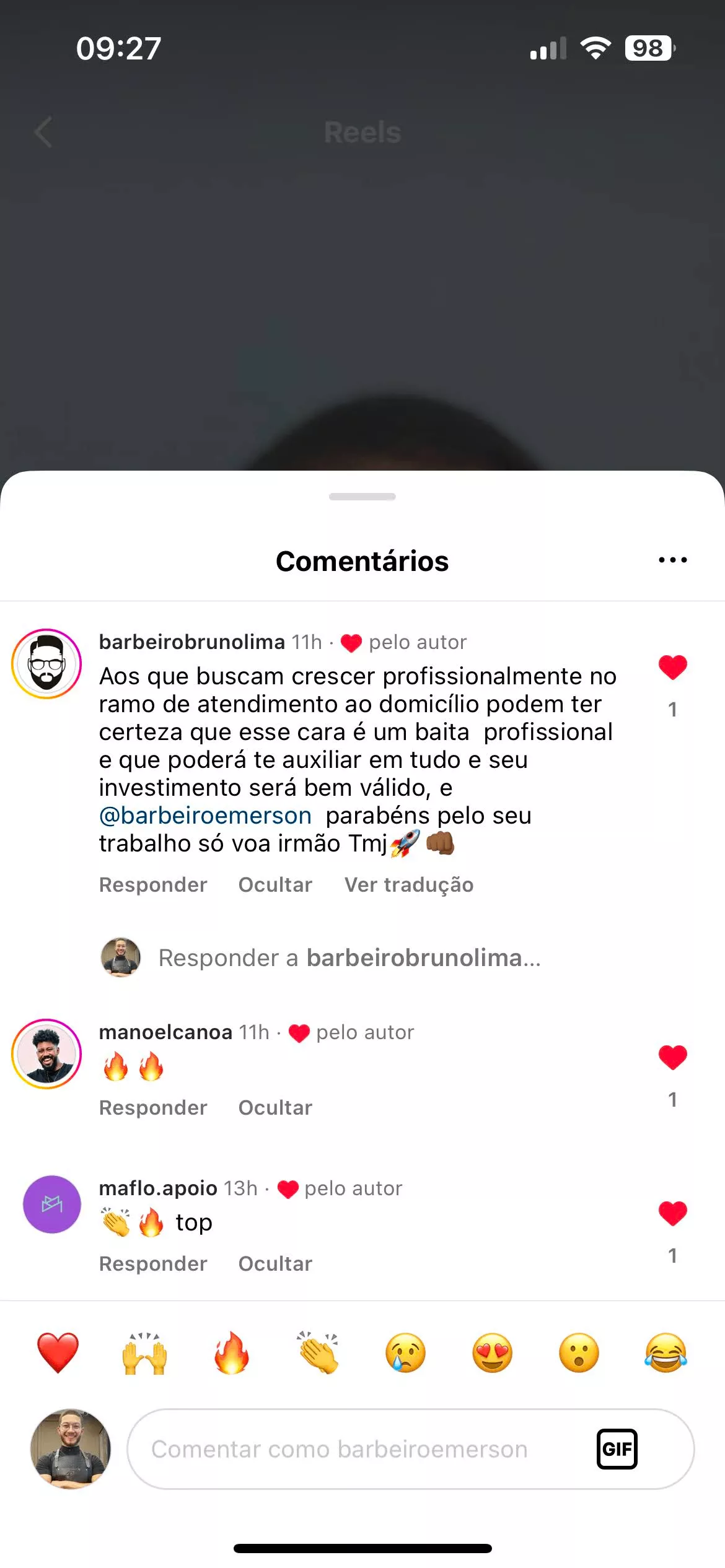Hide manoelcanoa's comment
This screenshot has width=725, height=1568.
(275, 1108)
